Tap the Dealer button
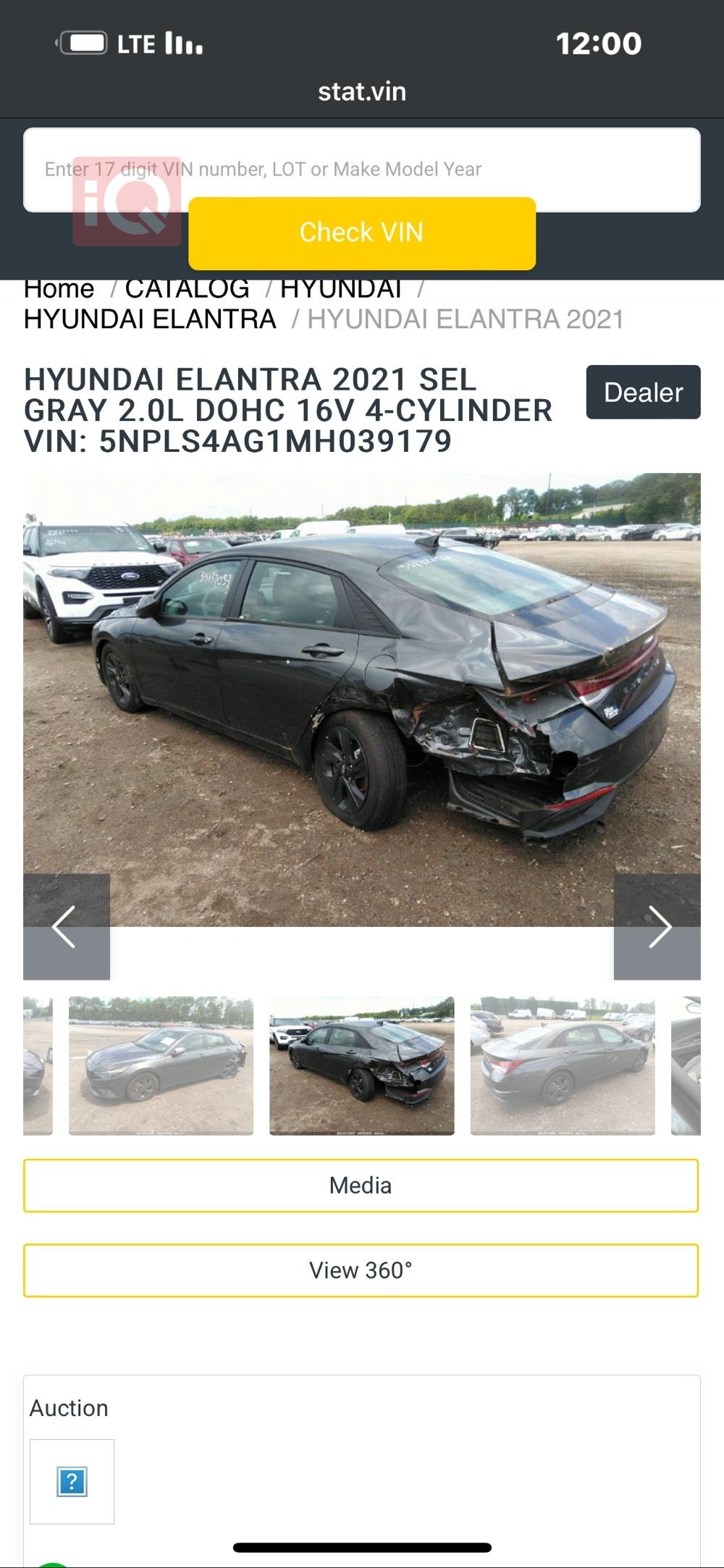Image resolution: width=724 pixels, height=1568 pixels. click(643, 392)
